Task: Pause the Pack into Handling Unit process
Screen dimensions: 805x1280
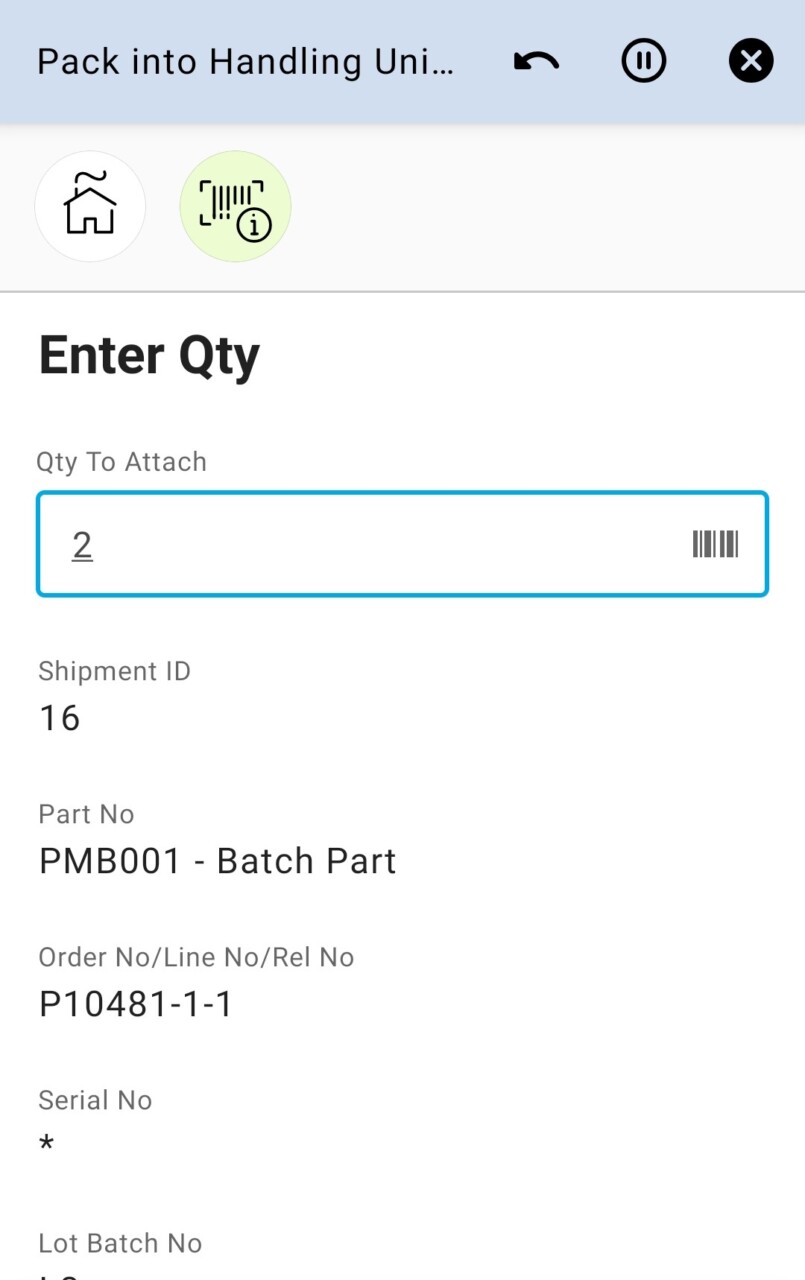Action: click(x=643, y=62)
